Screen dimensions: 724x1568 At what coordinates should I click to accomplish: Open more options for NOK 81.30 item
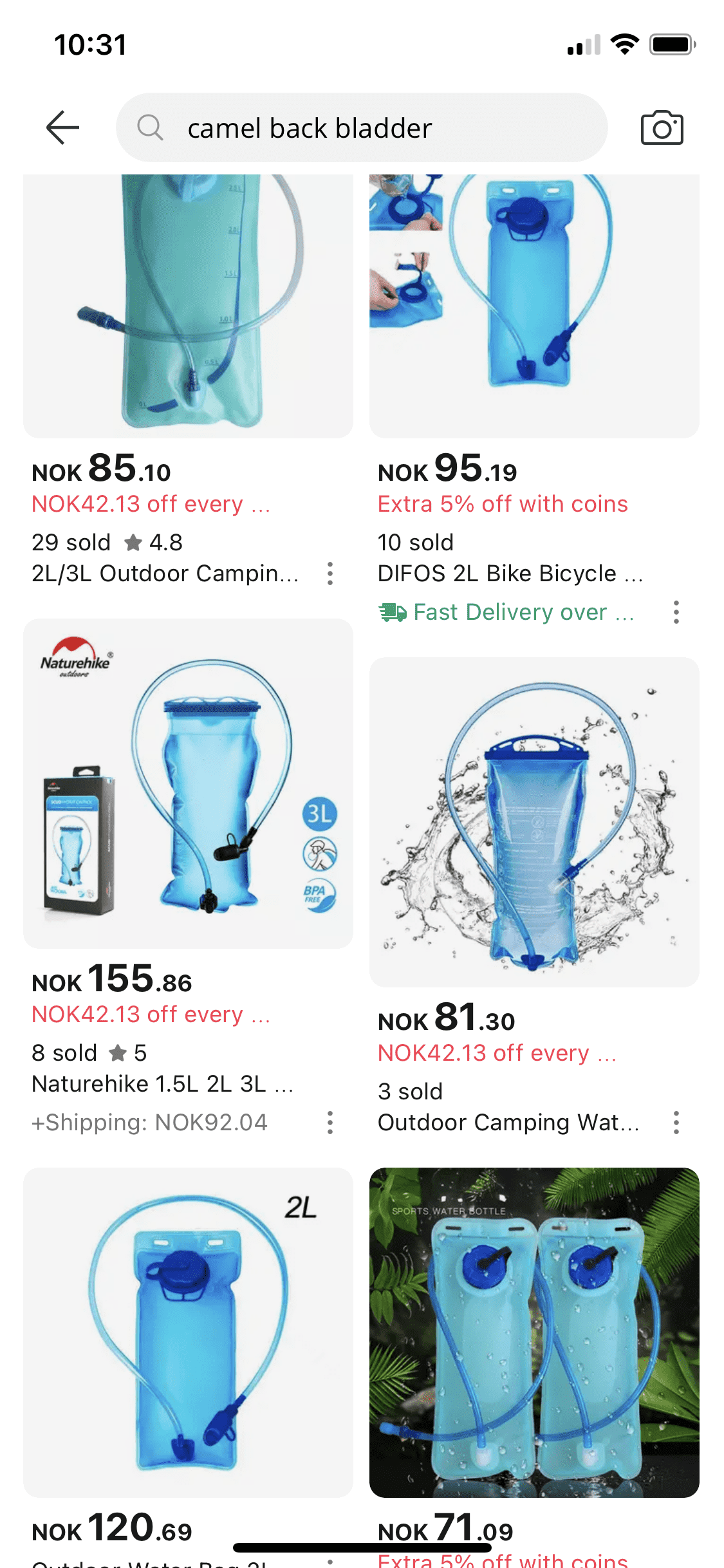(x=676, y=1123)
